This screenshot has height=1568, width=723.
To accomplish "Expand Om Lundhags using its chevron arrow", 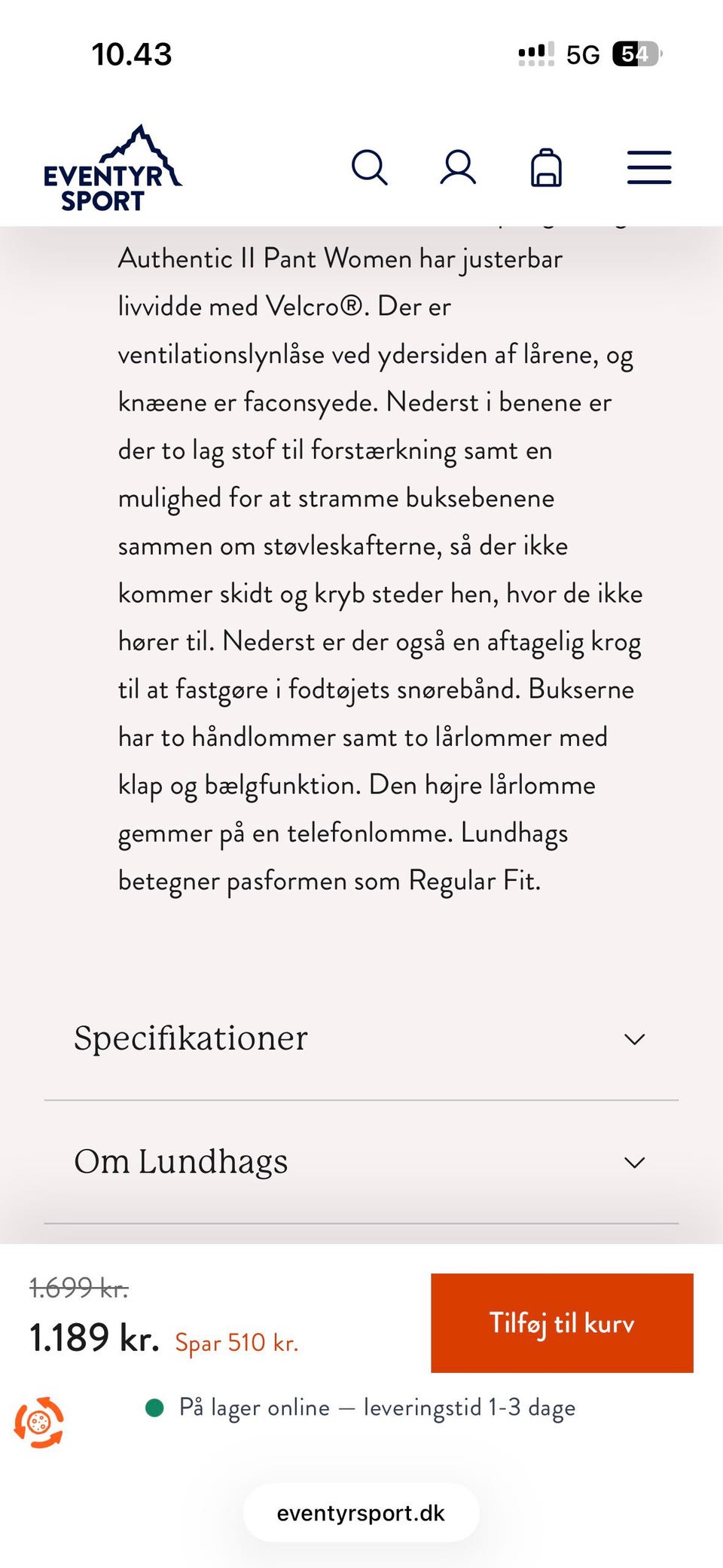I will [635, 1163].
